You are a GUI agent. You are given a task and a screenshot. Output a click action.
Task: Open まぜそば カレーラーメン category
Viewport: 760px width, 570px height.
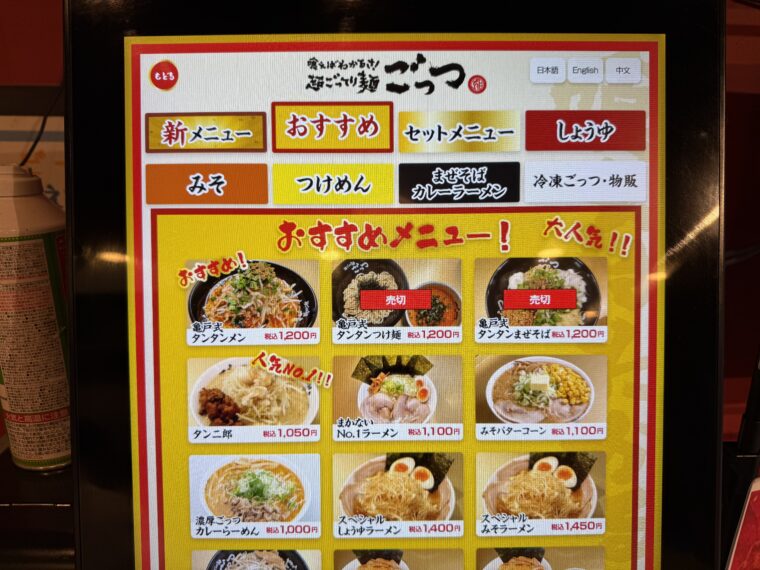(x=459, y=183)
